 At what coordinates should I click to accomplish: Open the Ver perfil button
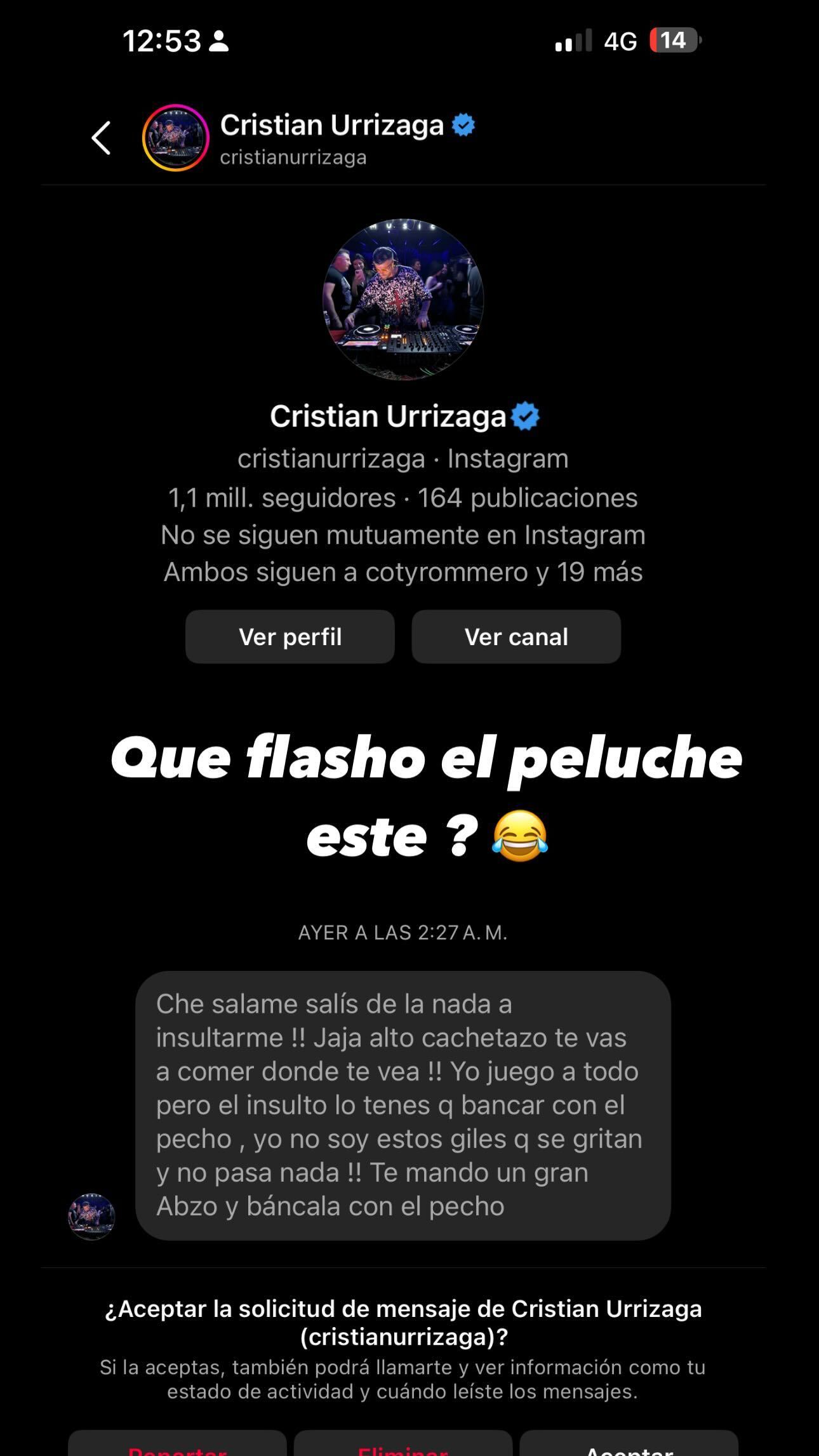tap(290, 637)
